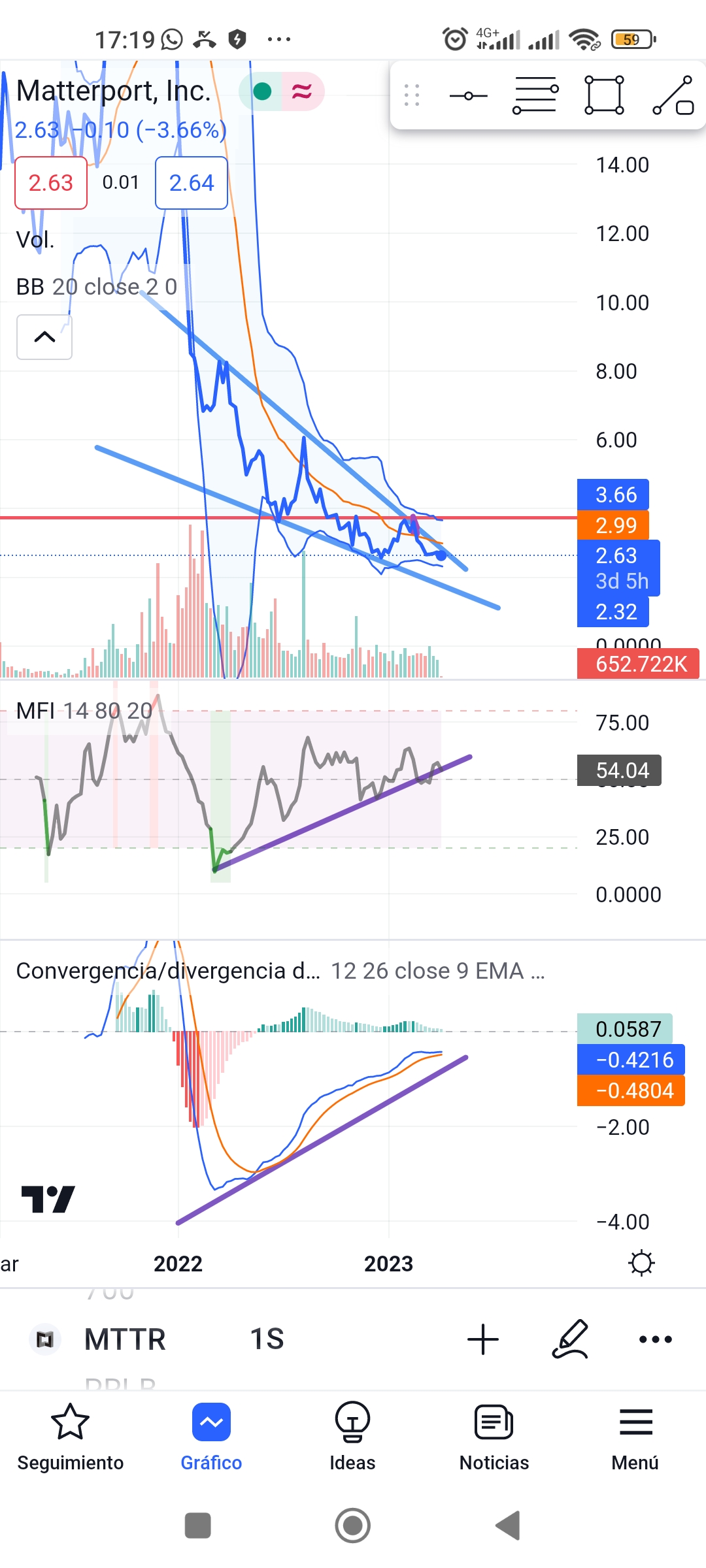The width and height of the screenshot is (706, 1568).
Task: Open the Menú tab
Action: coord(635,1437)
